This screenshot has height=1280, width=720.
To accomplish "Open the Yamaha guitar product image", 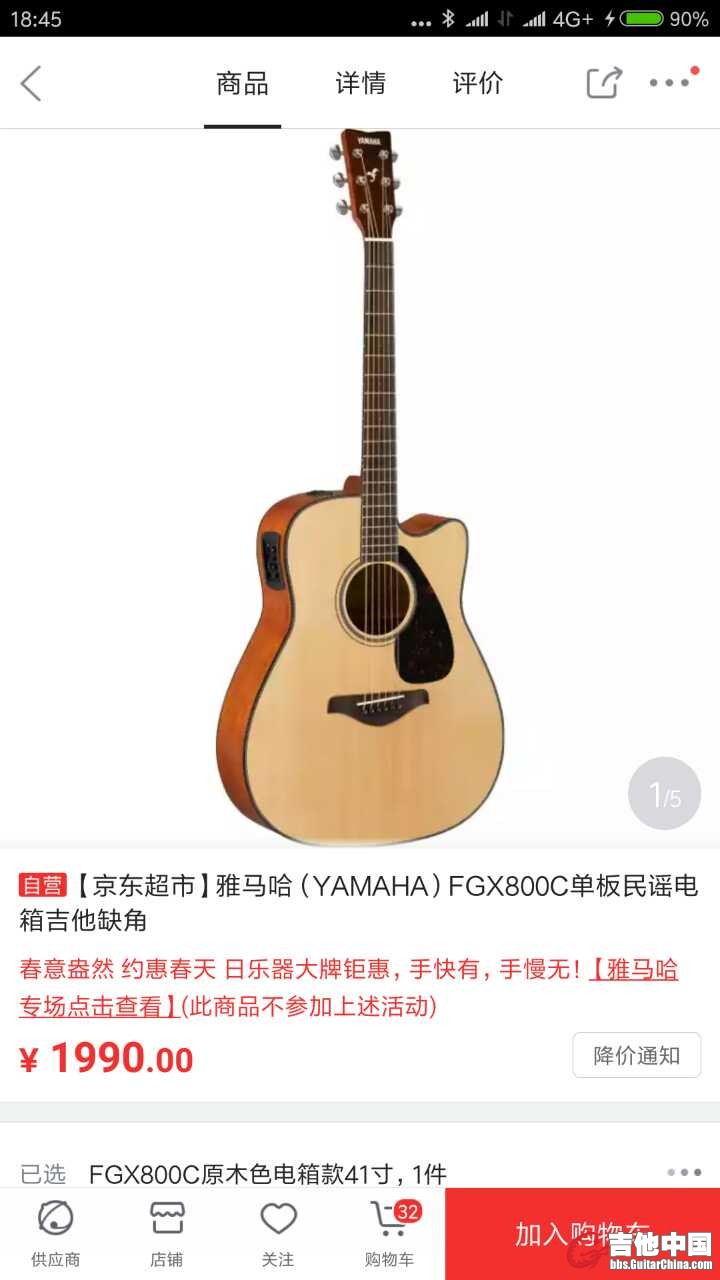I will tap(360, 485).
